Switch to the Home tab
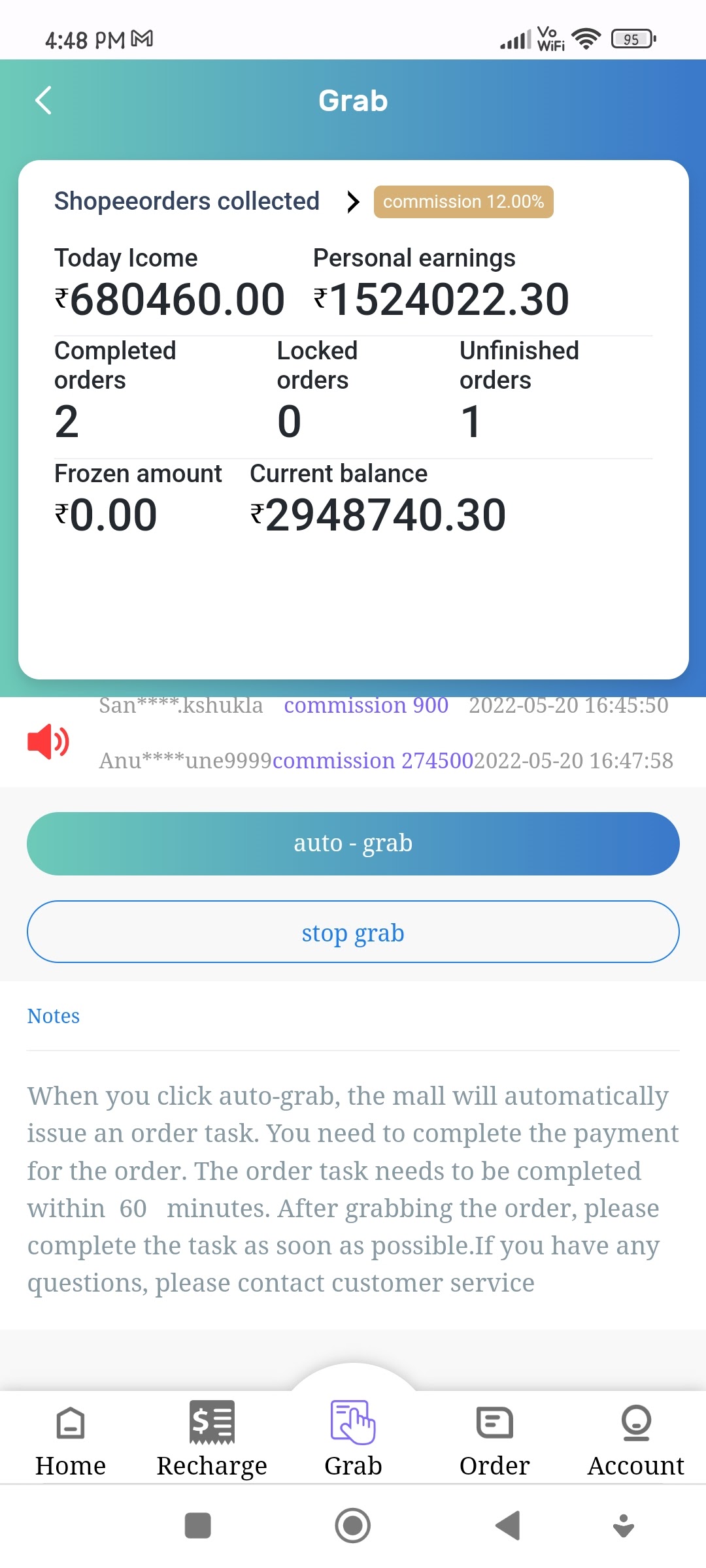The image size is (706, 1568). pos(71,1437)
